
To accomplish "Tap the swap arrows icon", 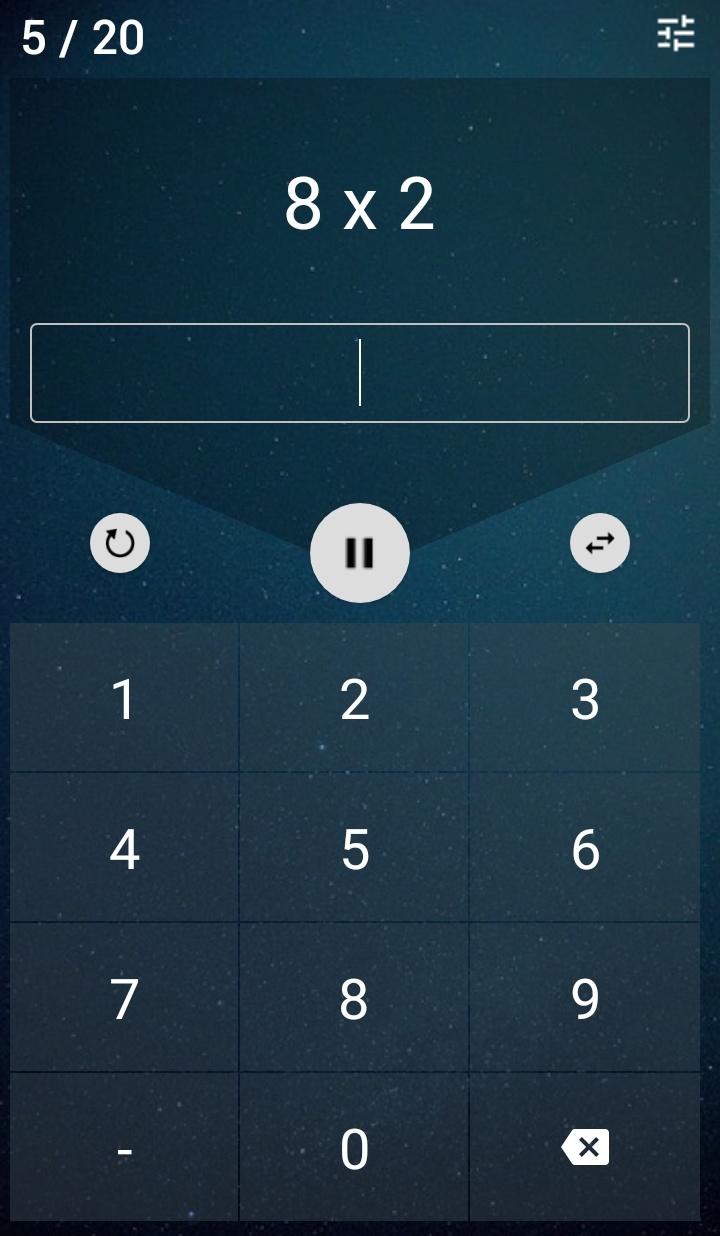I will [x=600, y=544].
